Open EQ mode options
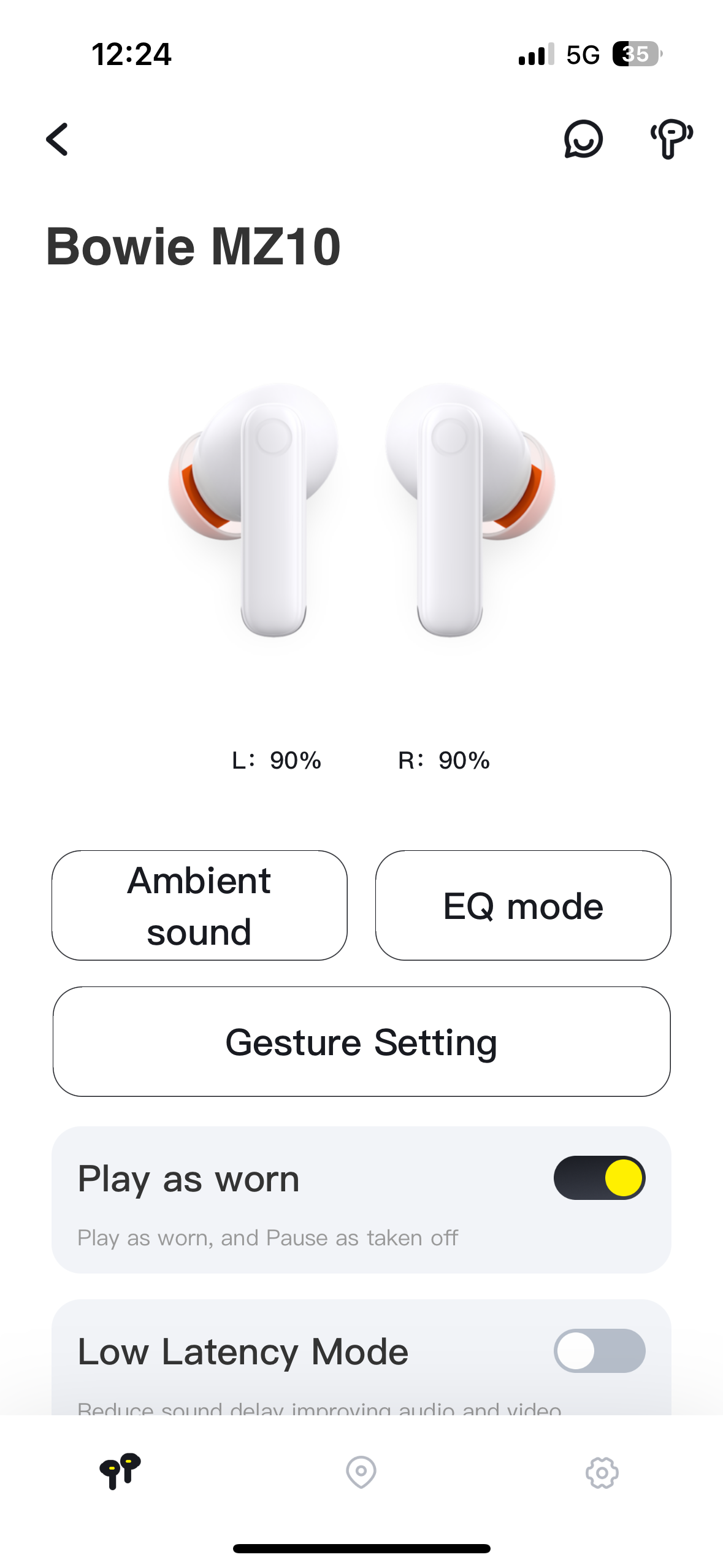This screenshot has height=1568, width=723. pyautogui.click(x=523, y=905)
